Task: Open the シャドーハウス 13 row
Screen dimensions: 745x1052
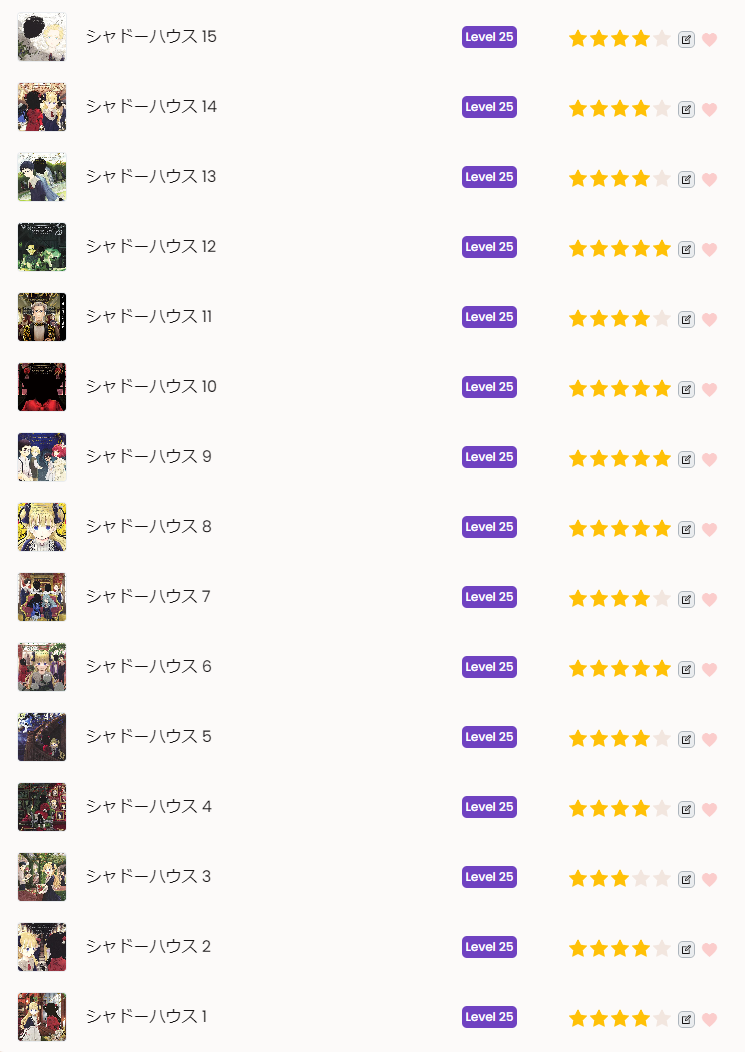Action: pos(150,177)
